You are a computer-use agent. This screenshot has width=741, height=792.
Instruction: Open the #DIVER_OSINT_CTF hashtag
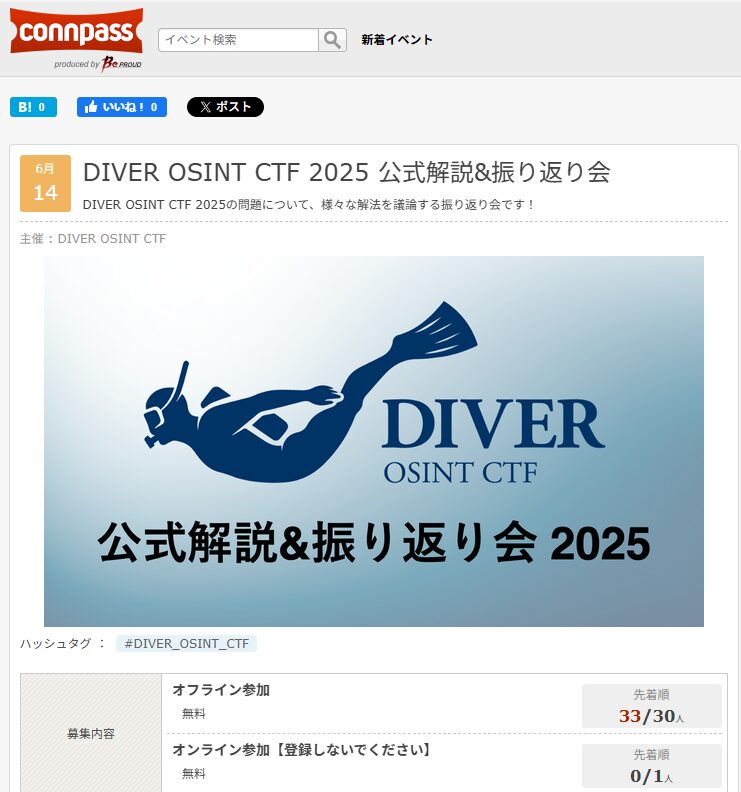pyautogui.click(x=186, y=644)
